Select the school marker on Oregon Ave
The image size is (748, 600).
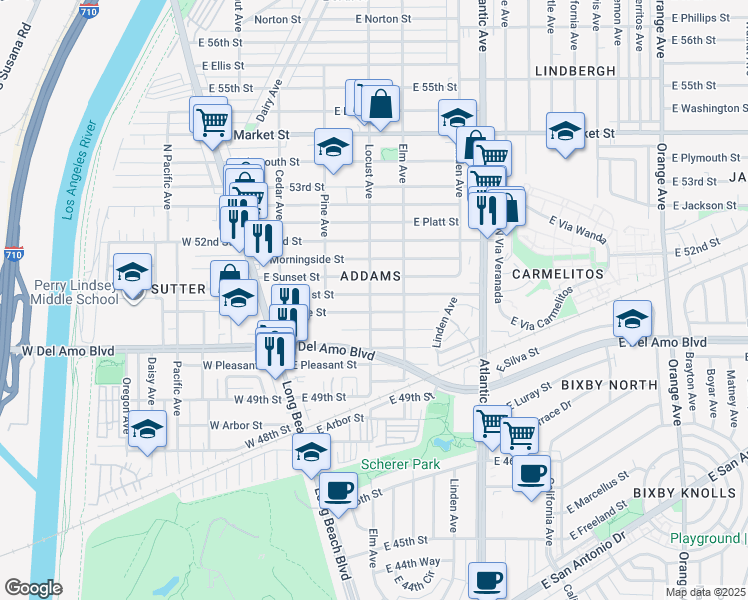click(x=148, y=428)
